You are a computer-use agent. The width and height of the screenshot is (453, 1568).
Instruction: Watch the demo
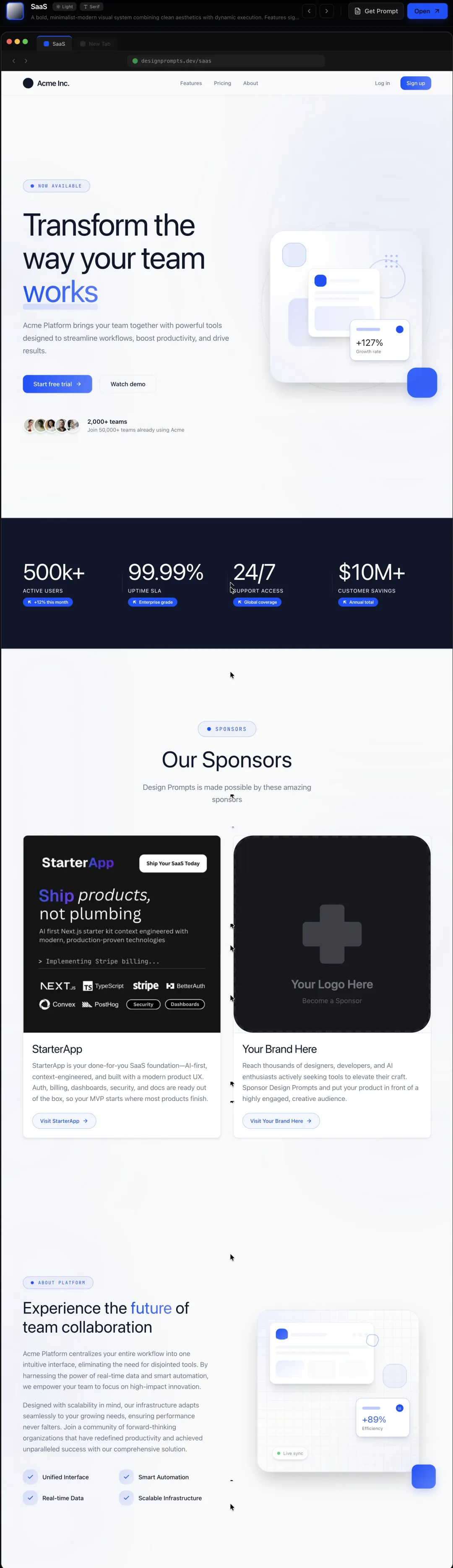128,384
